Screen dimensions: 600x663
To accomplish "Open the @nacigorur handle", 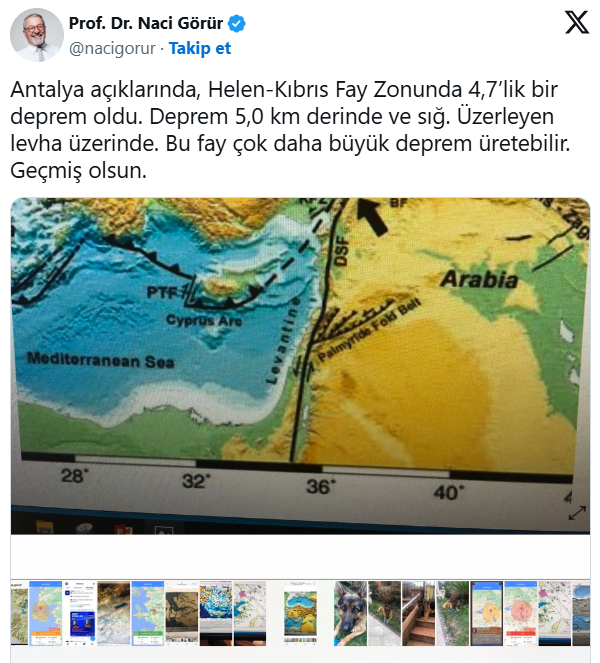I will pos(109,47).
